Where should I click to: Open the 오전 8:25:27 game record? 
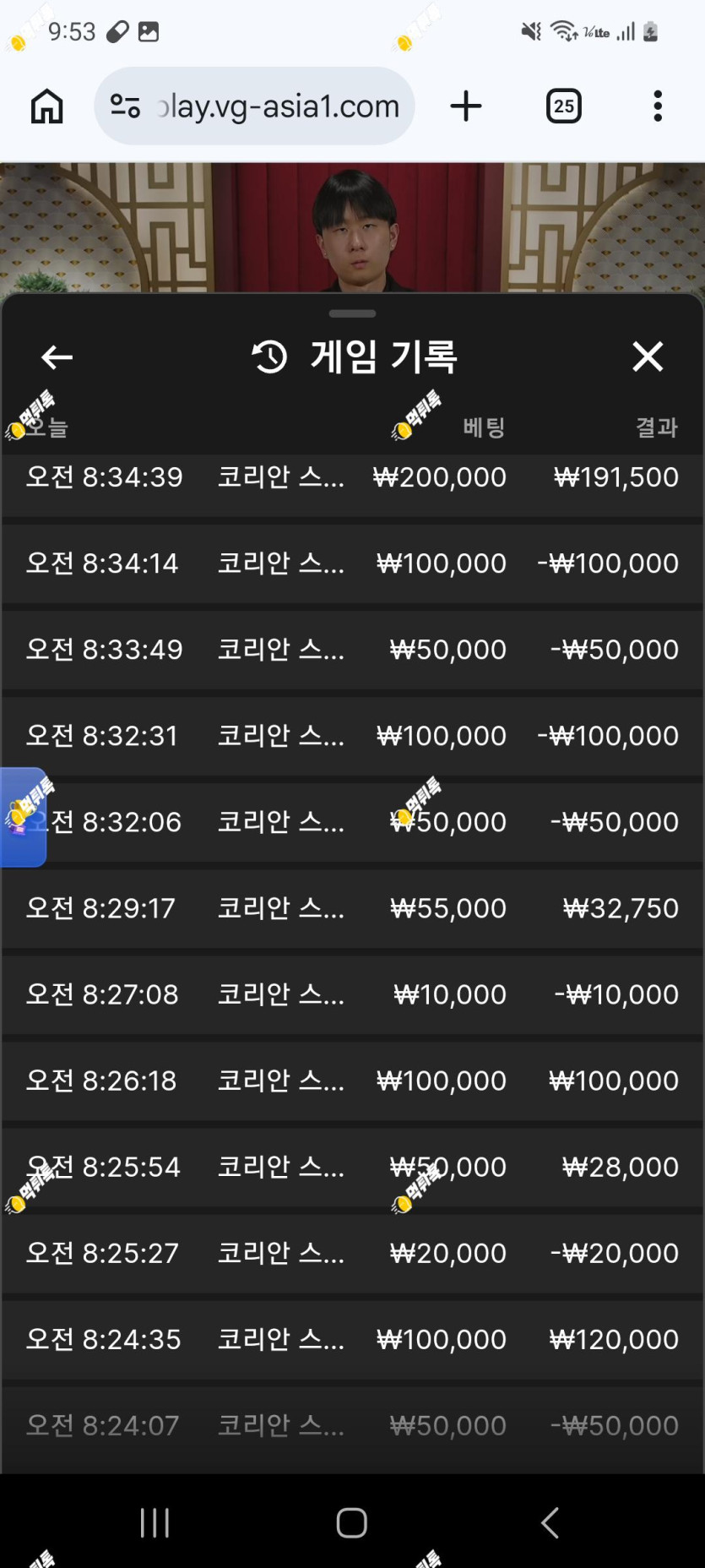click(352, 1253)
